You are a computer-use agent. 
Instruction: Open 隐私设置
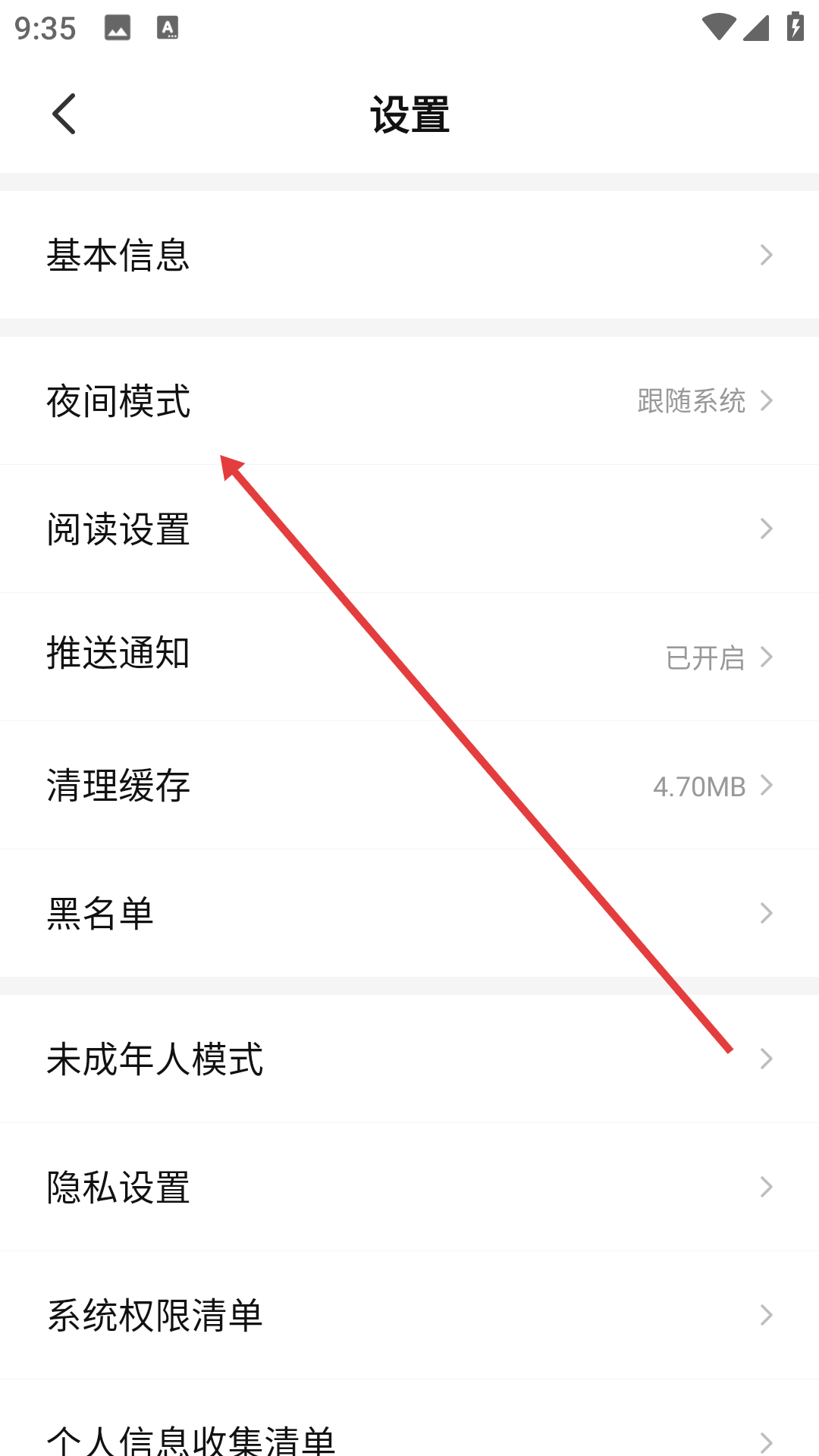click(x=409, y=1187)
